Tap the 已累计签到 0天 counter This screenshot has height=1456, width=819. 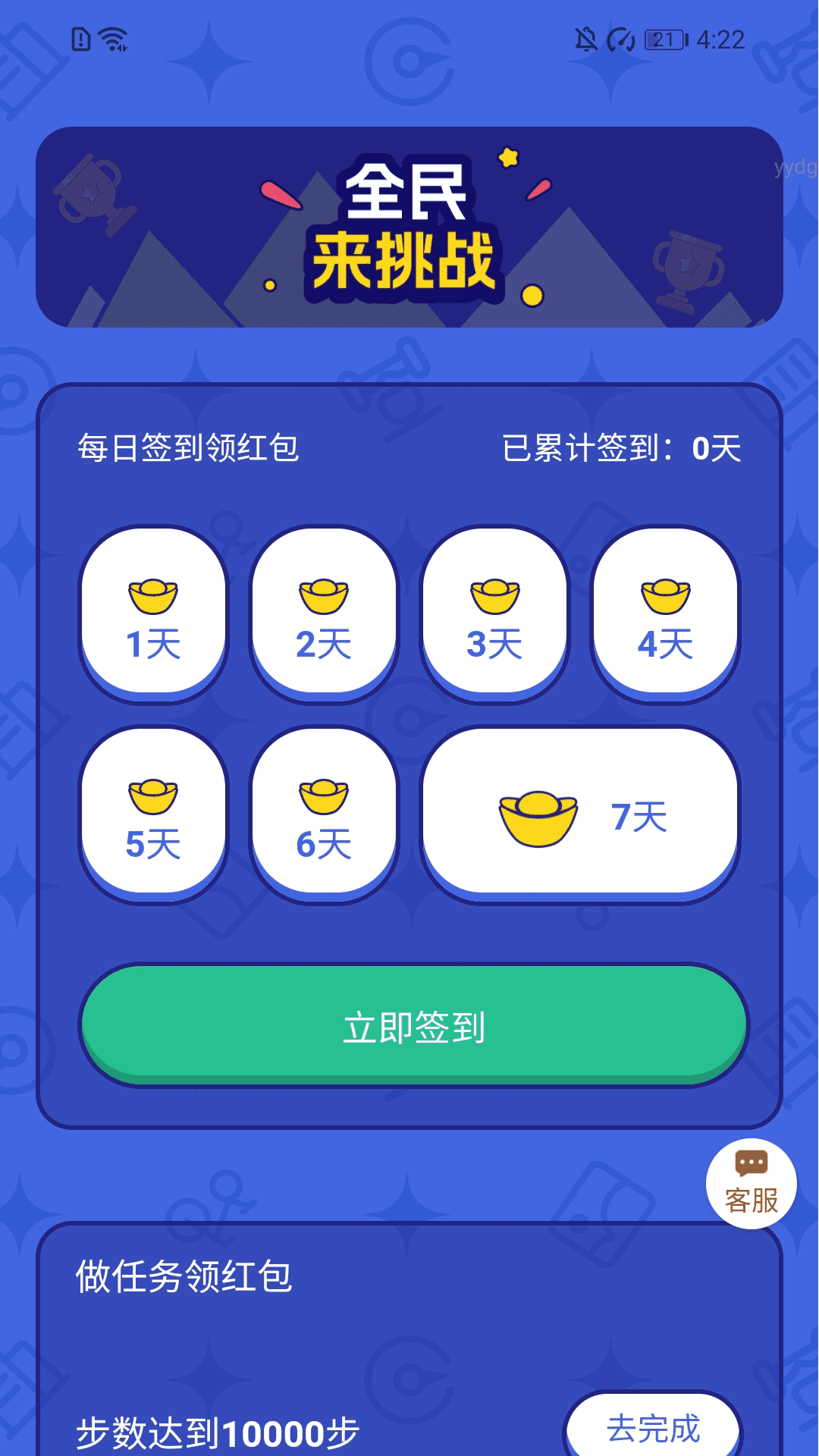point(622,448)
